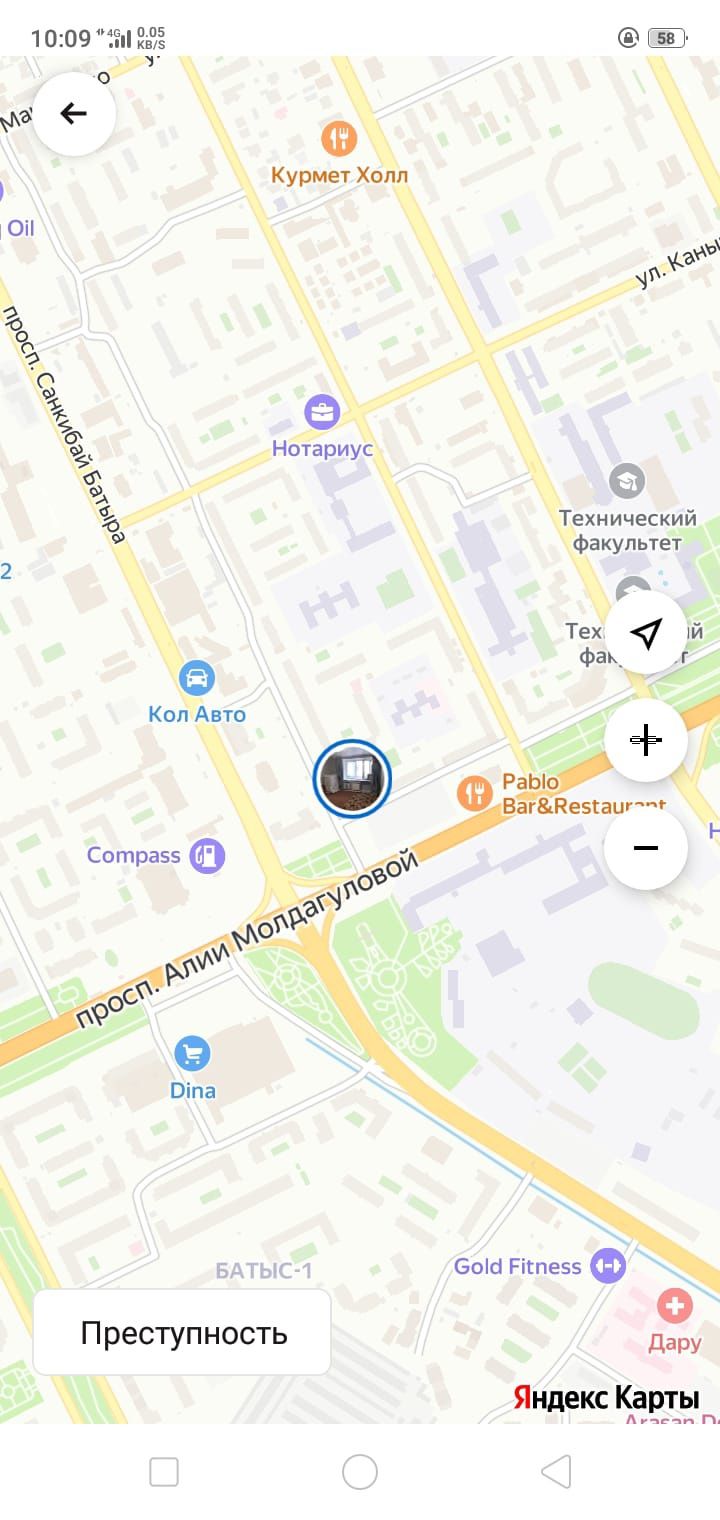Open the Курмет Холл place marker
The height and width of the screenshot is (1520, 720).
[x=340, y=139]
